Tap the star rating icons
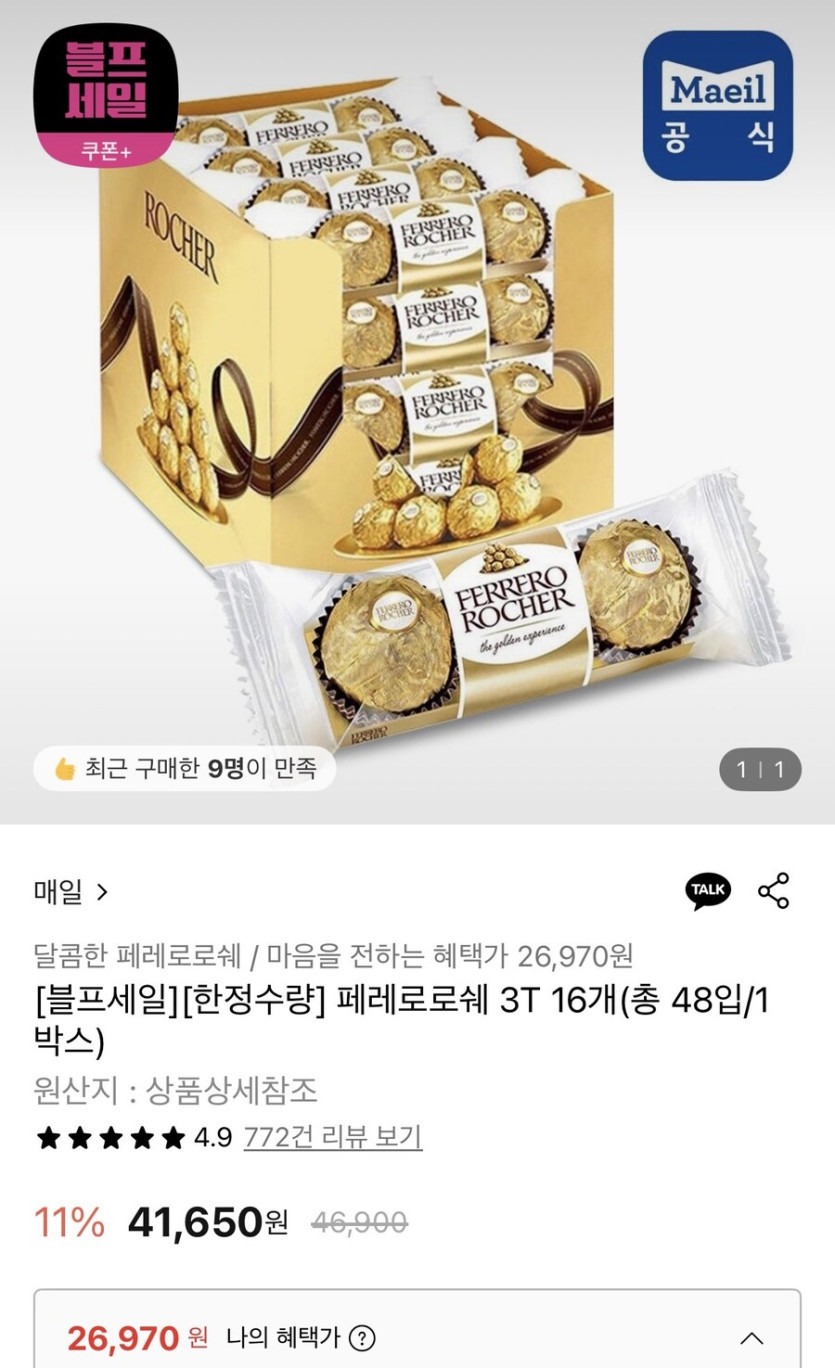Viewport: 835px width, 1368px height. pos(110,1137)
